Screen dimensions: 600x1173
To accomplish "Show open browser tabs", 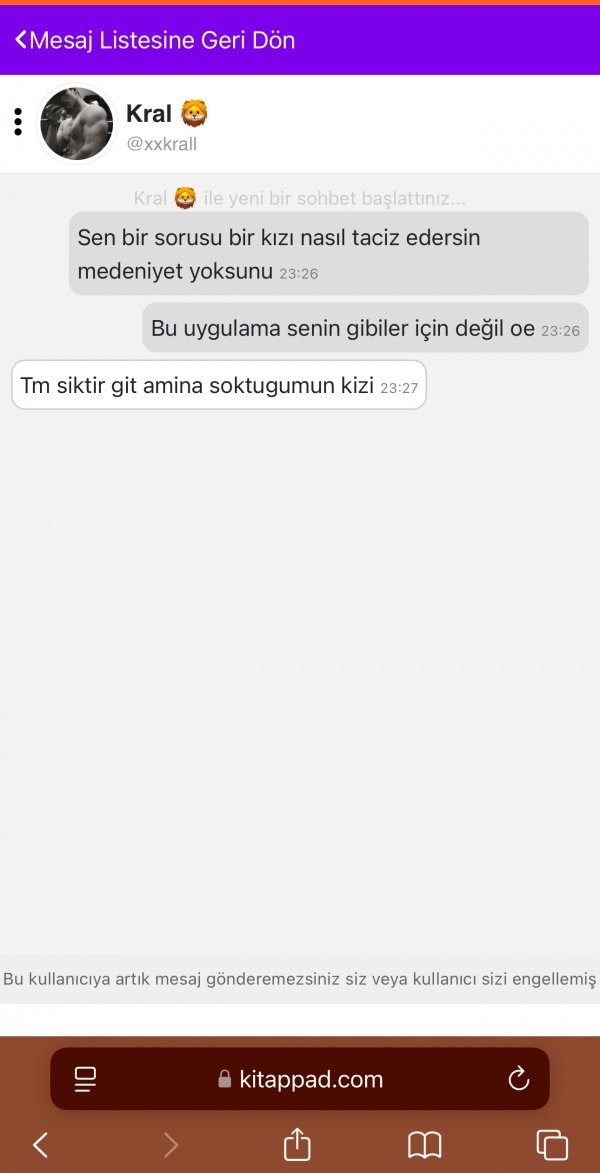I will (552, 1144).
